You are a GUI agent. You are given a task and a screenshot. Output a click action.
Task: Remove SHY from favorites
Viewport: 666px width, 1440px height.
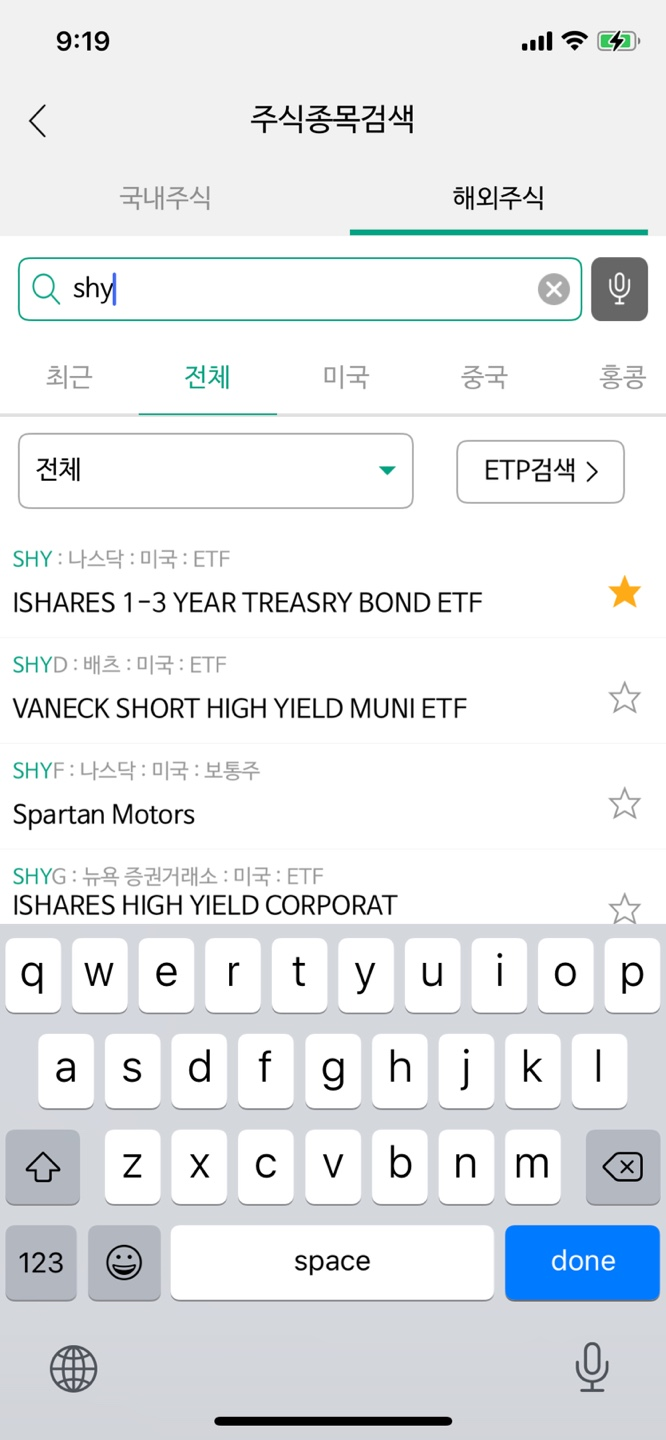point(624,592)
